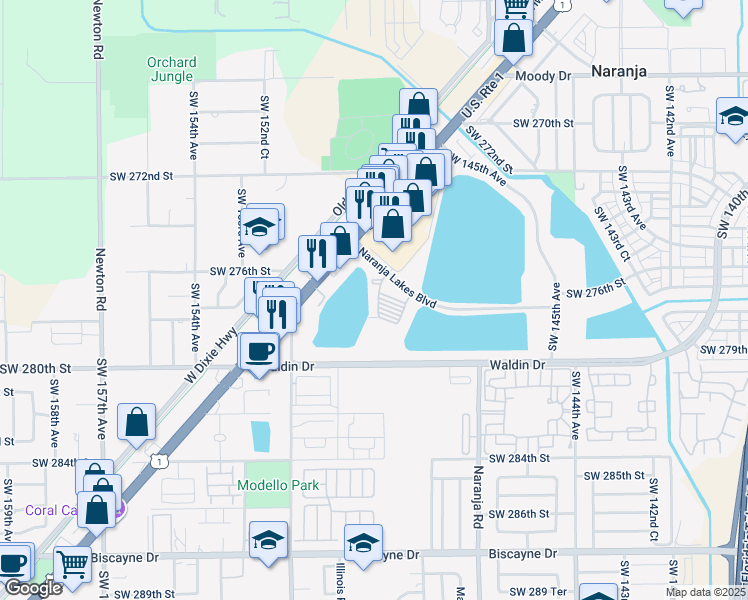Open the coffee shop marker on Waldin Dr
The width and height of the screenshot is (748, 600).
point(260,353)
